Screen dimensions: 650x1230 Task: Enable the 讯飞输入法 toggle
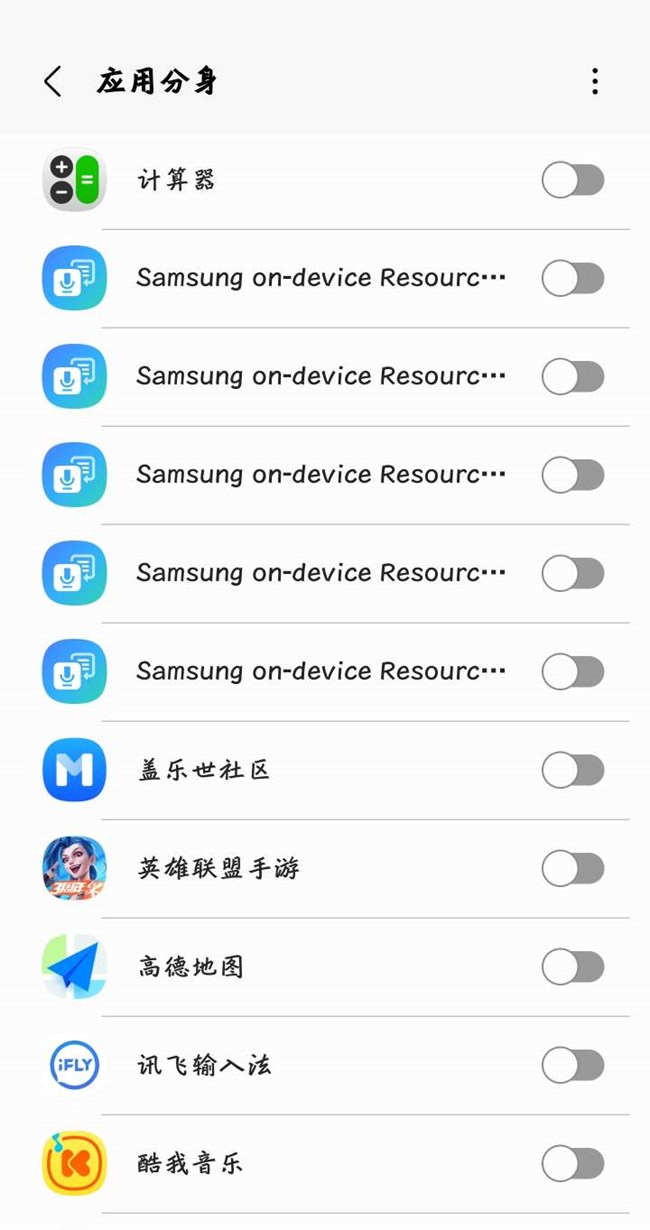tap(572, 1065)
